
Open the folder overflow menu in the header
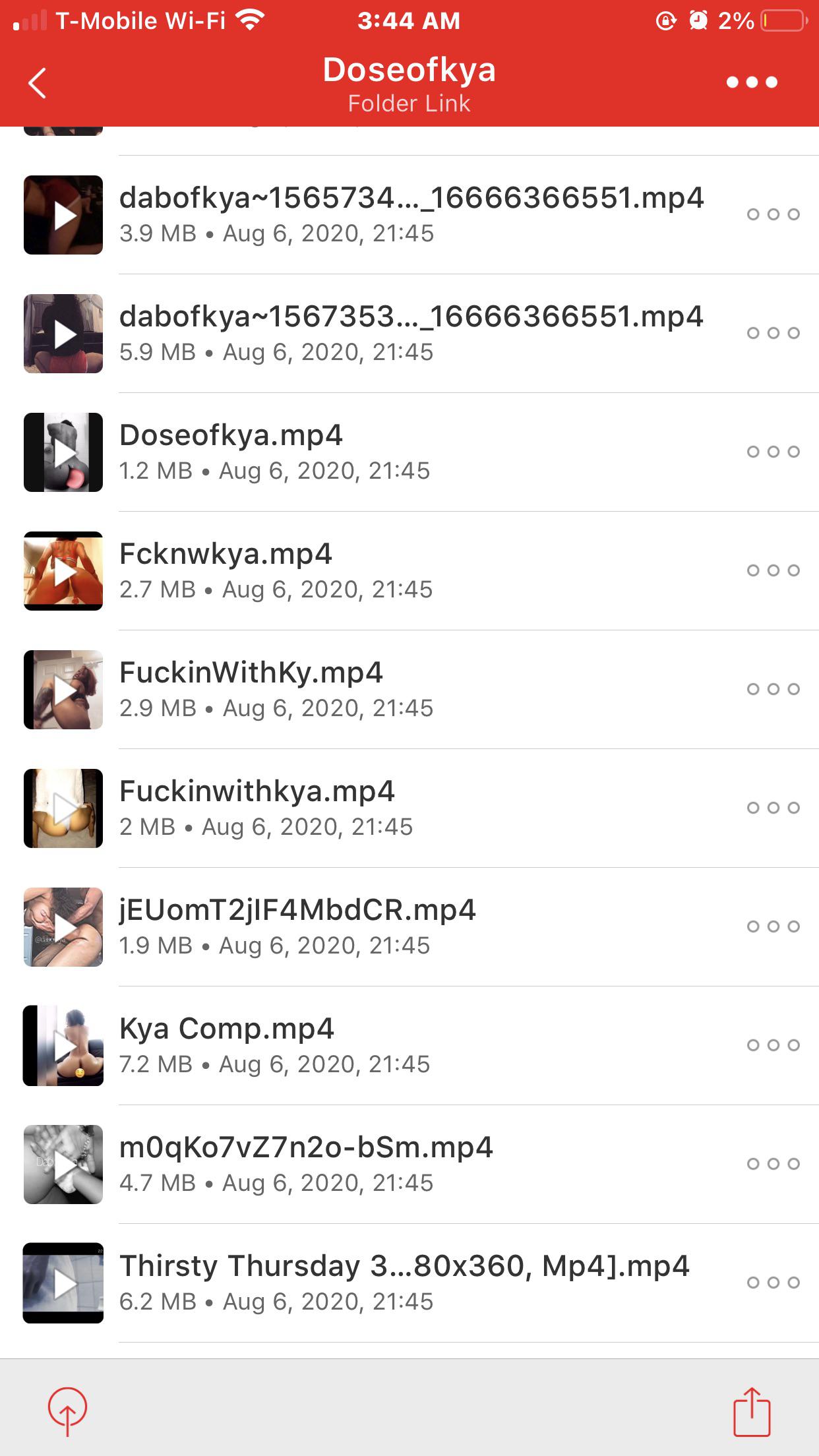click(x=752, y=82)
